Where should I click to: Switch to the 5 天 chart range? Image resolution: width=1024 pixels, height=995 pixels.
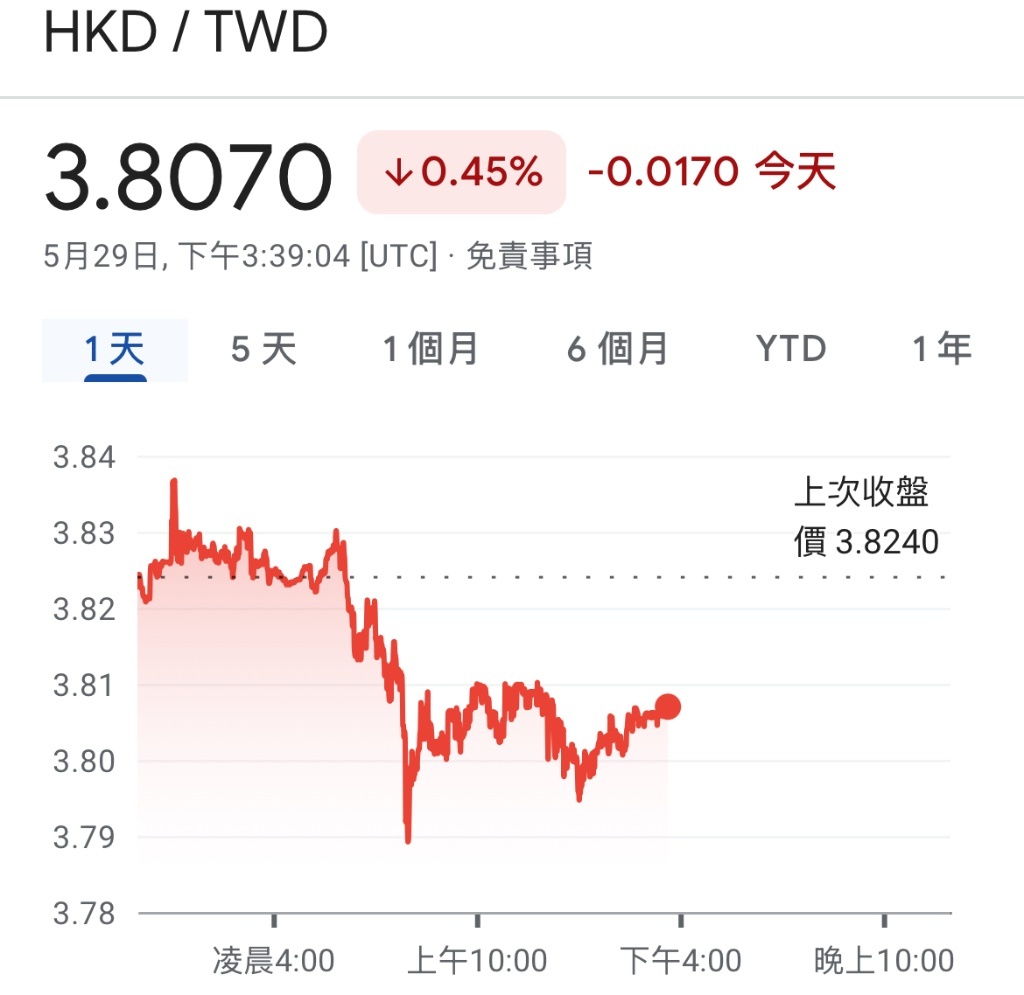coord(264,350)
